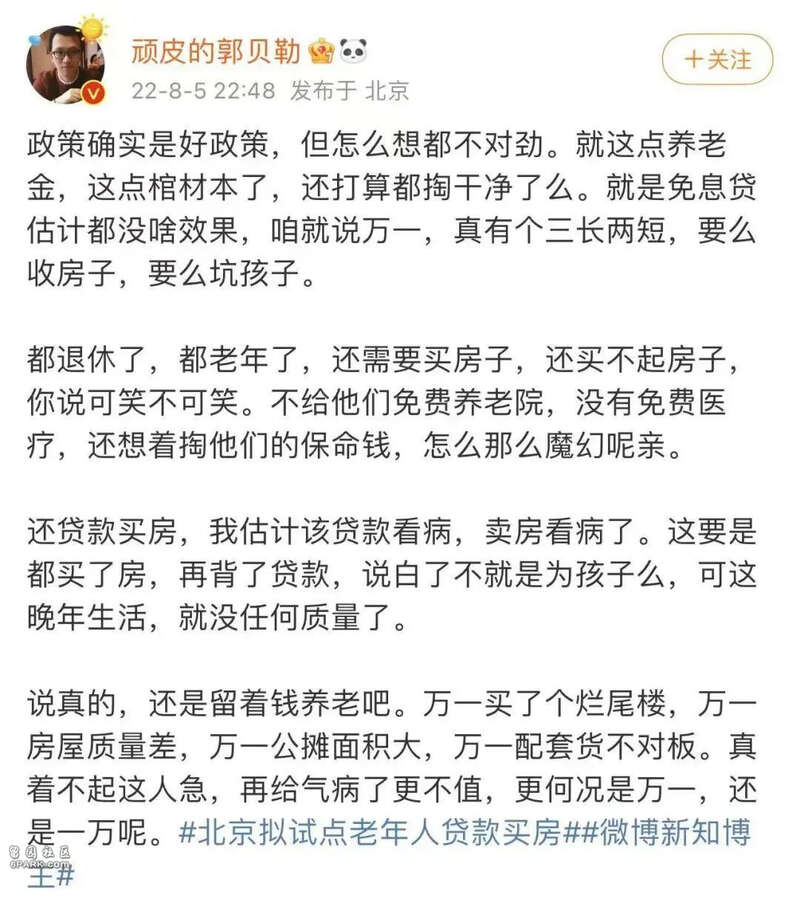
Task: Open the poster's profile avatar
Action: click(x=64, y=64)
